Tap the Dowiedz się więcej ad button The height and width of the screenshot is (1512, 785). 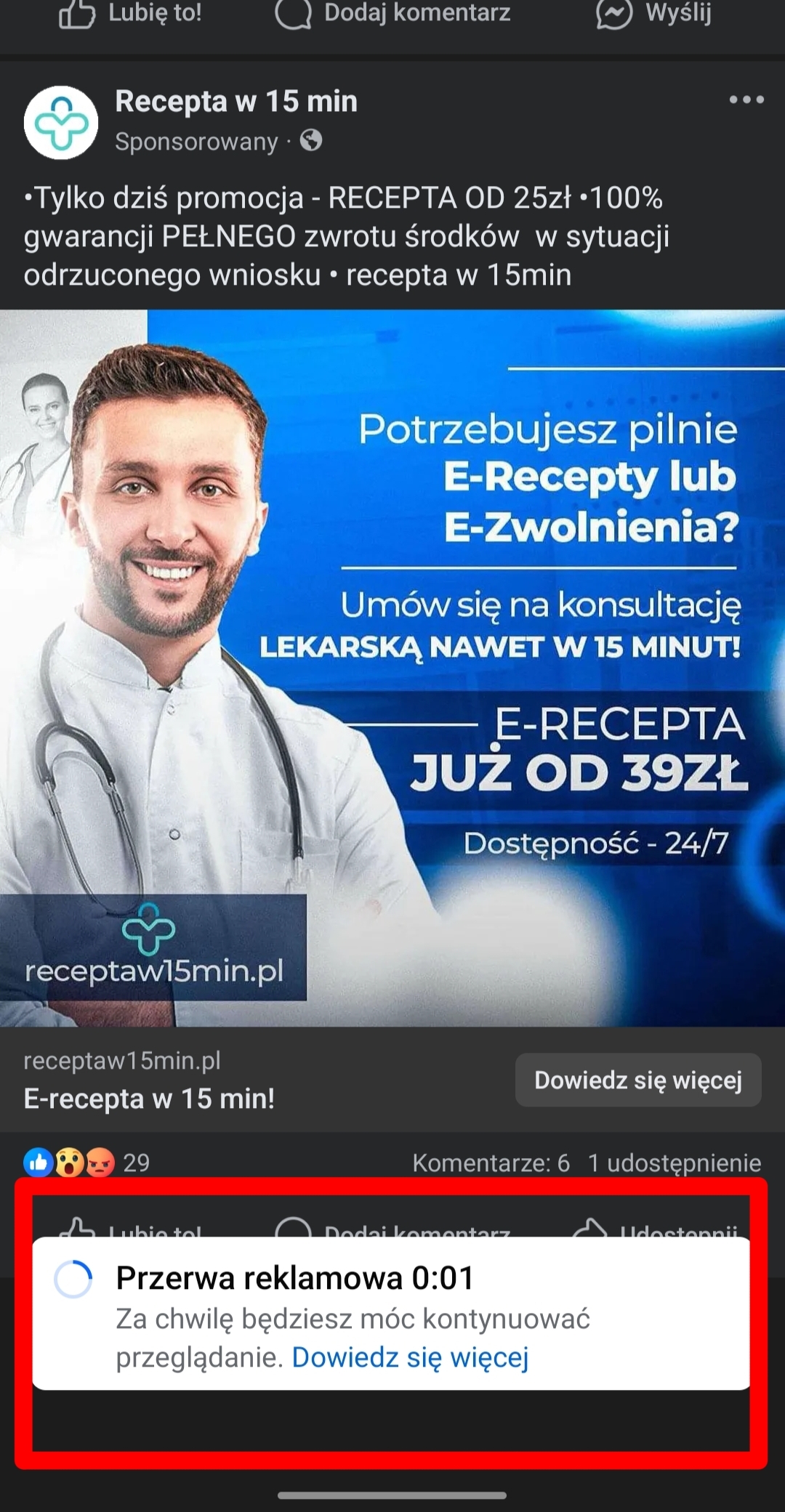click(x=638, y=1080)
